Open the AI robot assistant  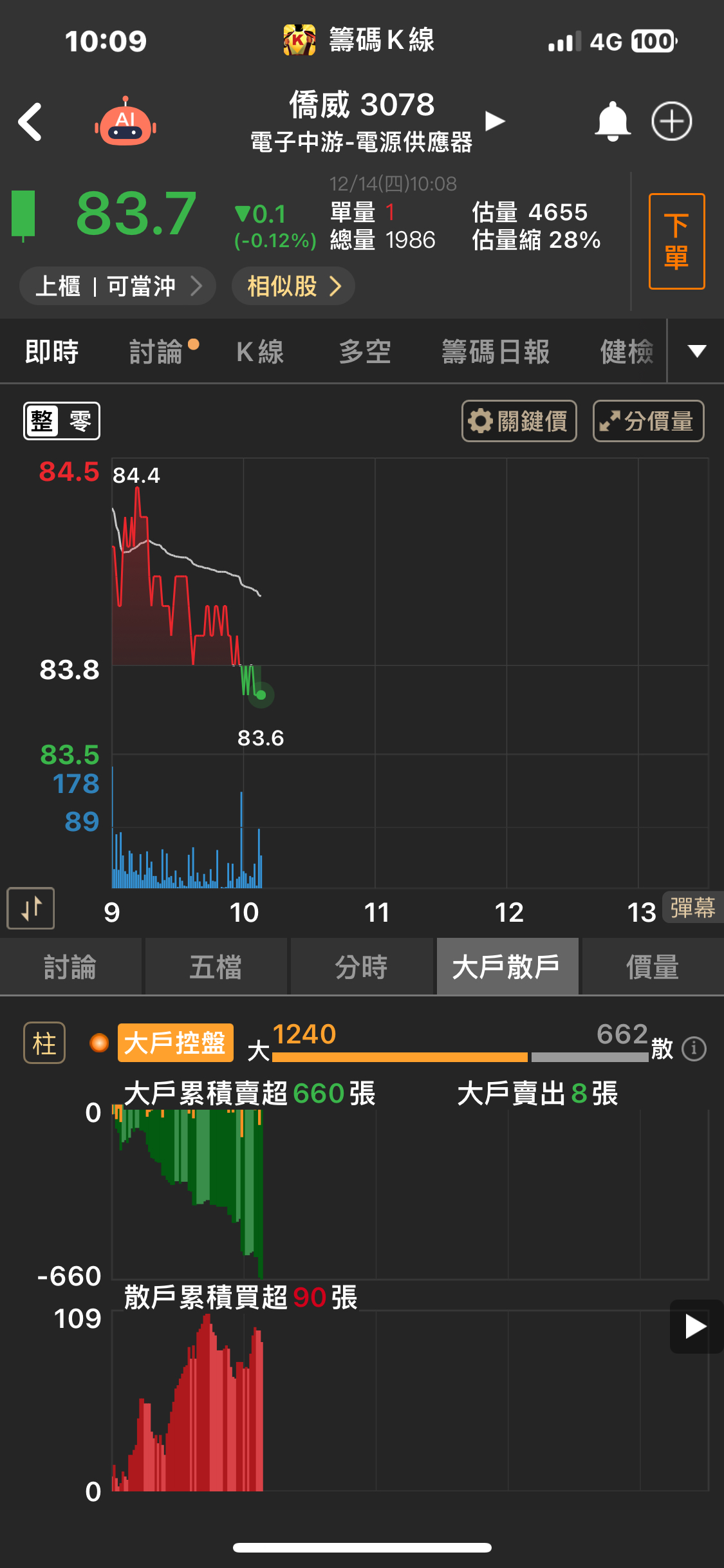125,122
